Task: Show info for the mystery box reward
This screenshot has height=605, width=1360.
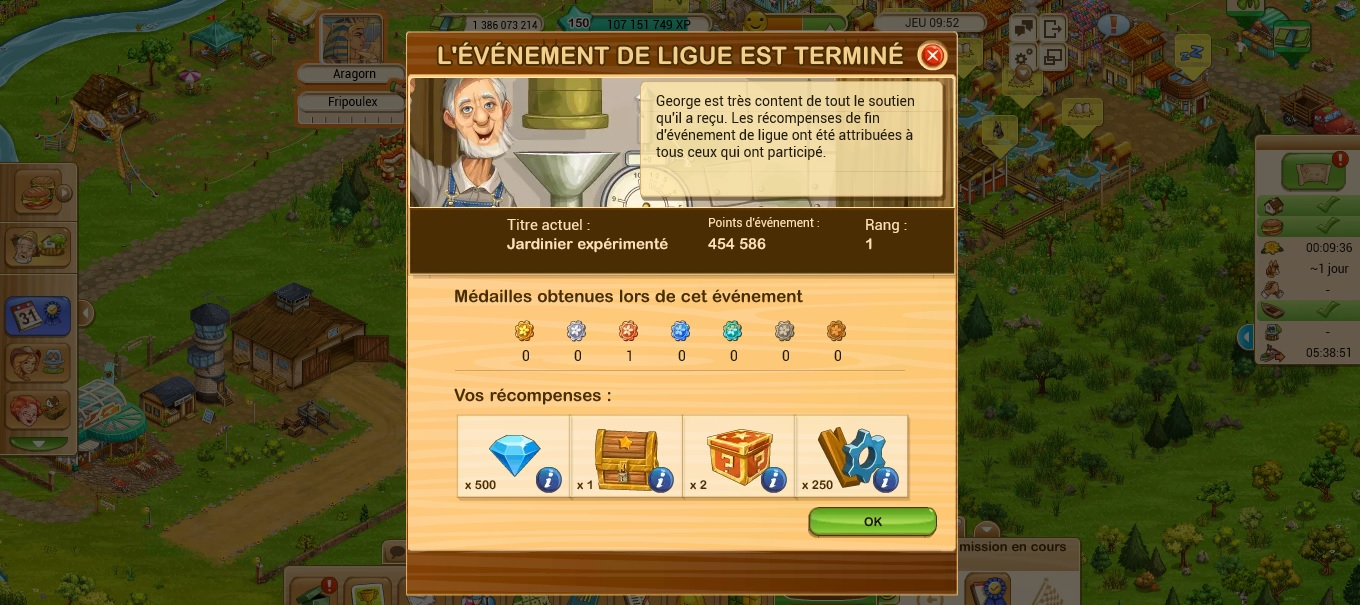Action: [773, 480]
